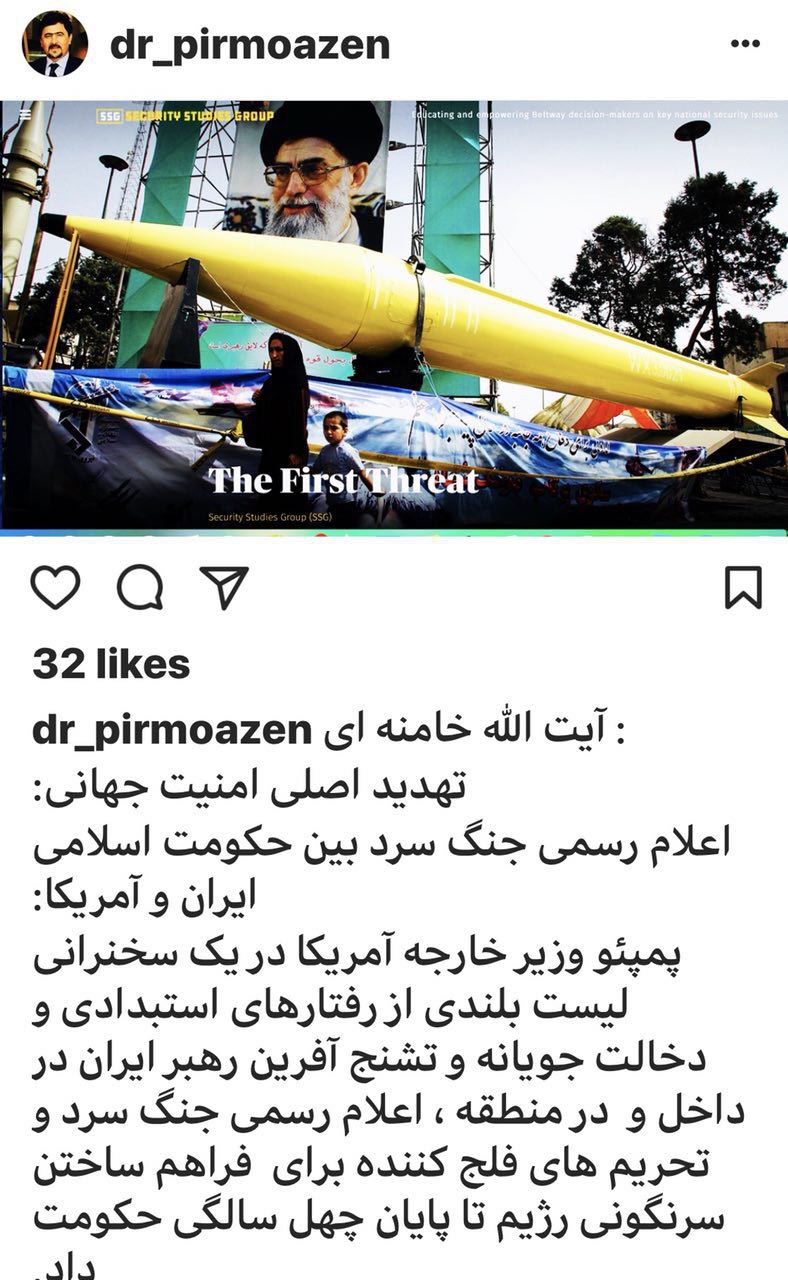The image size is (788, 1280).
Task: View who liked: 32 likes
Action: (111, 665)
